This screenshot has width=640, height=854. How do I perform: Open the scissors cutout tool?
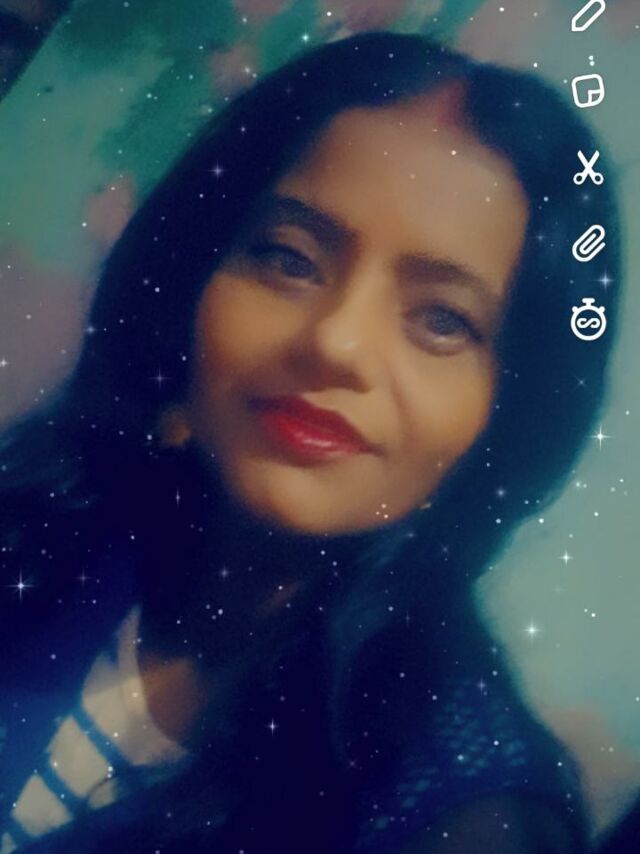(x=588, y=167)
